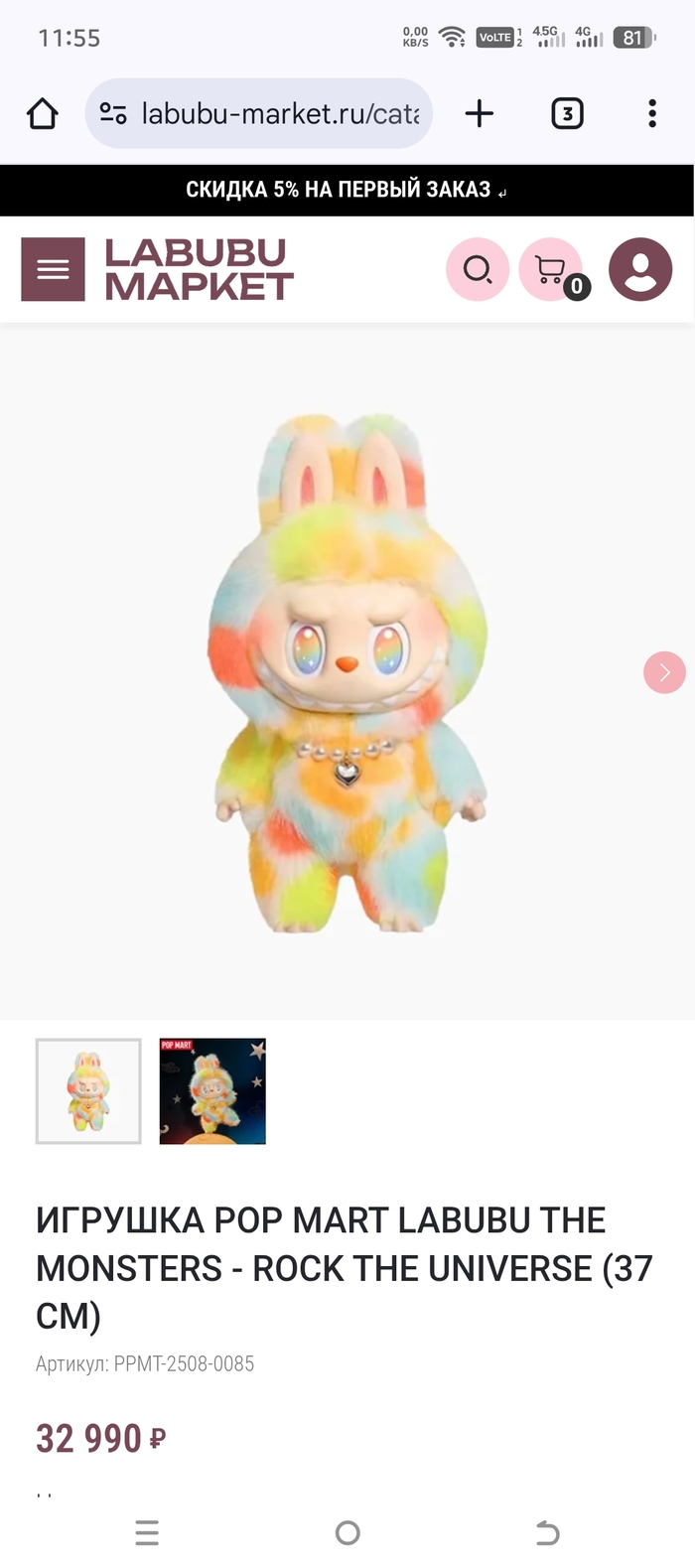
Task: Open the site search
Action: pos(478,269)
